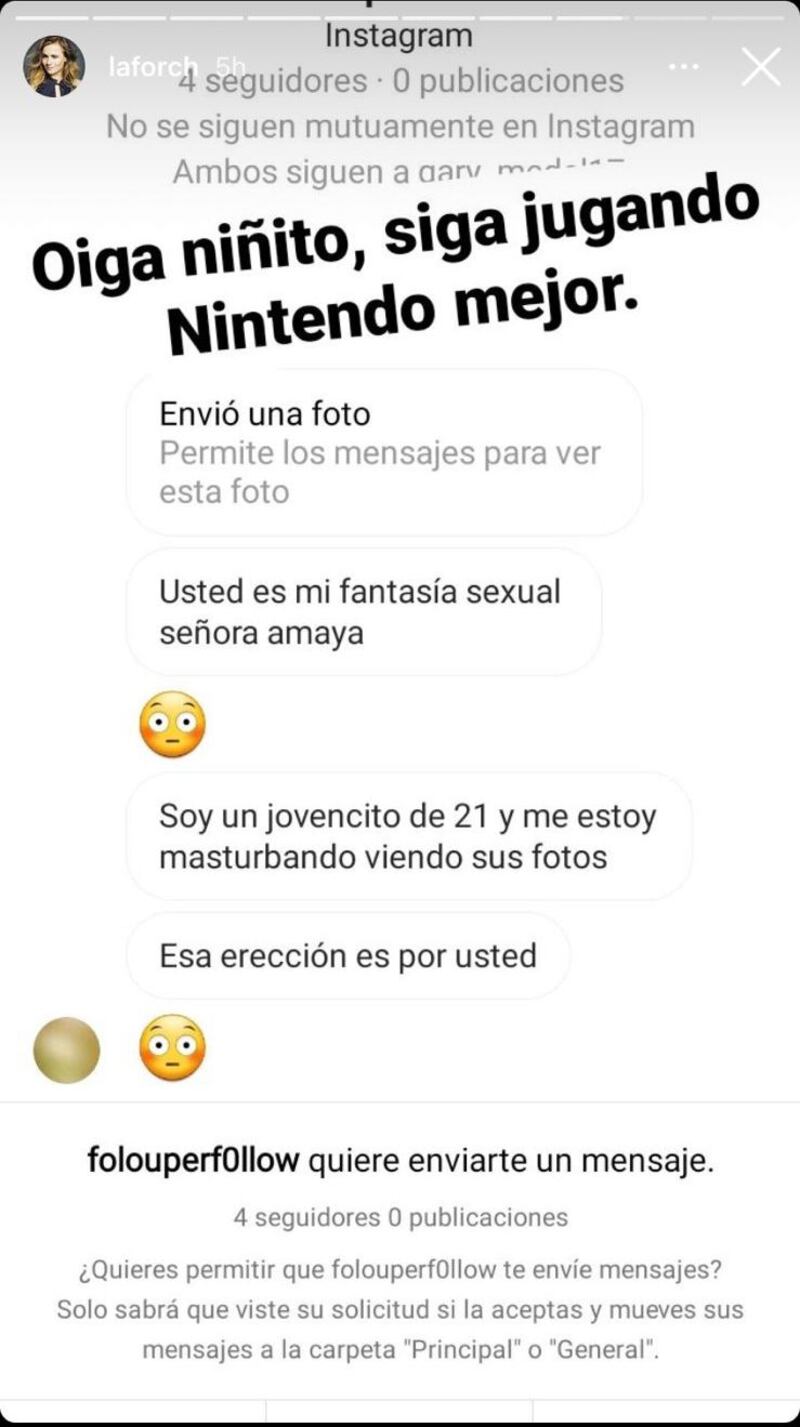The image size is (800, 1427).
Task: Open the story's three-dot options menu
Action: point(683,67)
